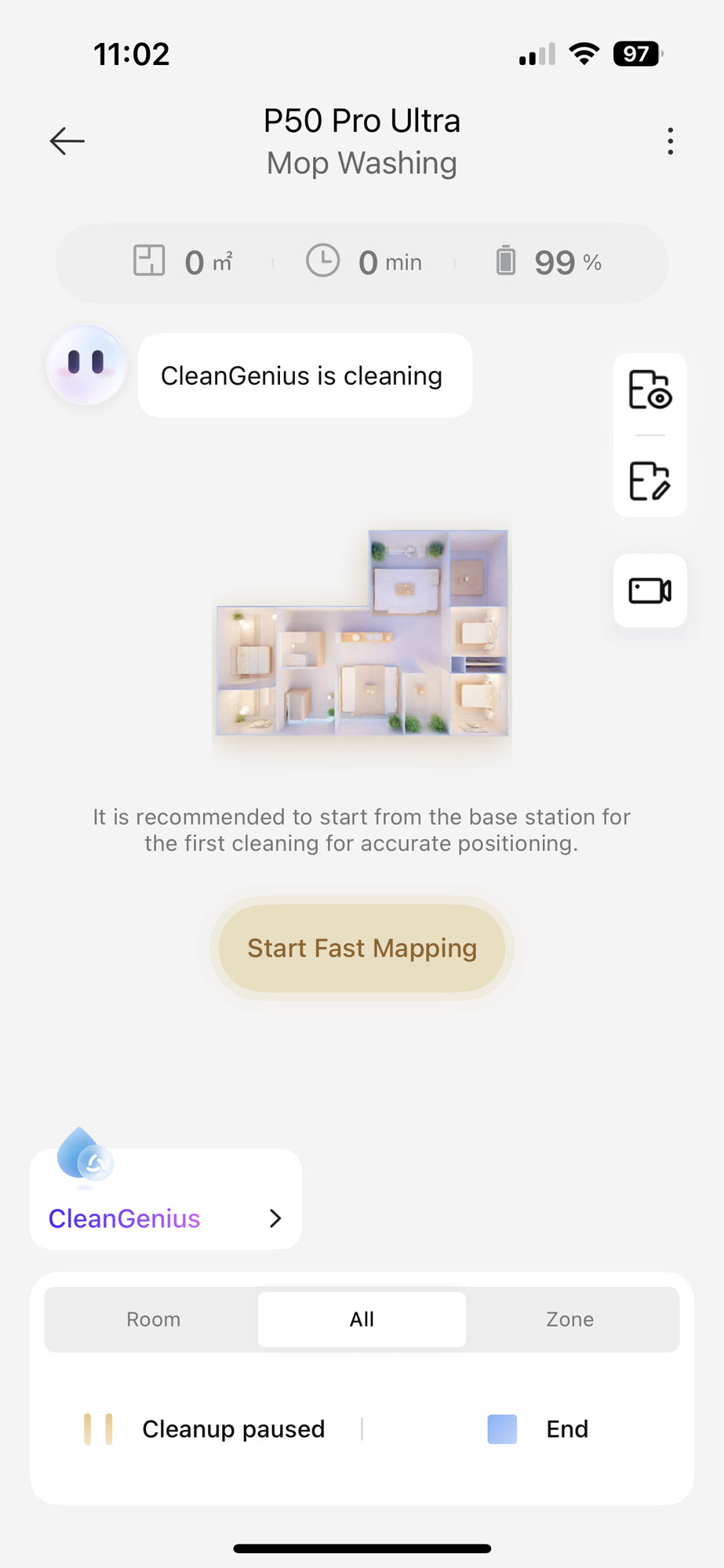Open the live video camera

pos(649,590)
